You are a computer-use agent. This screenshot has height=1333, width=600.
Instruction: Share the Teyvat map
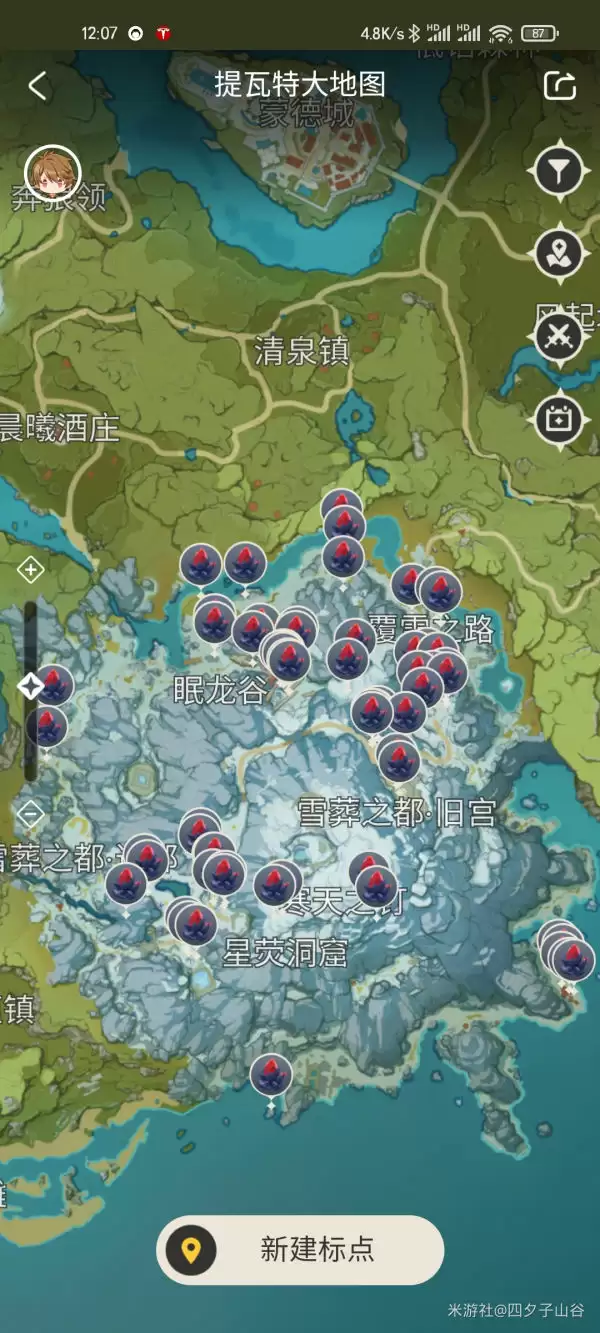(560, 86)
